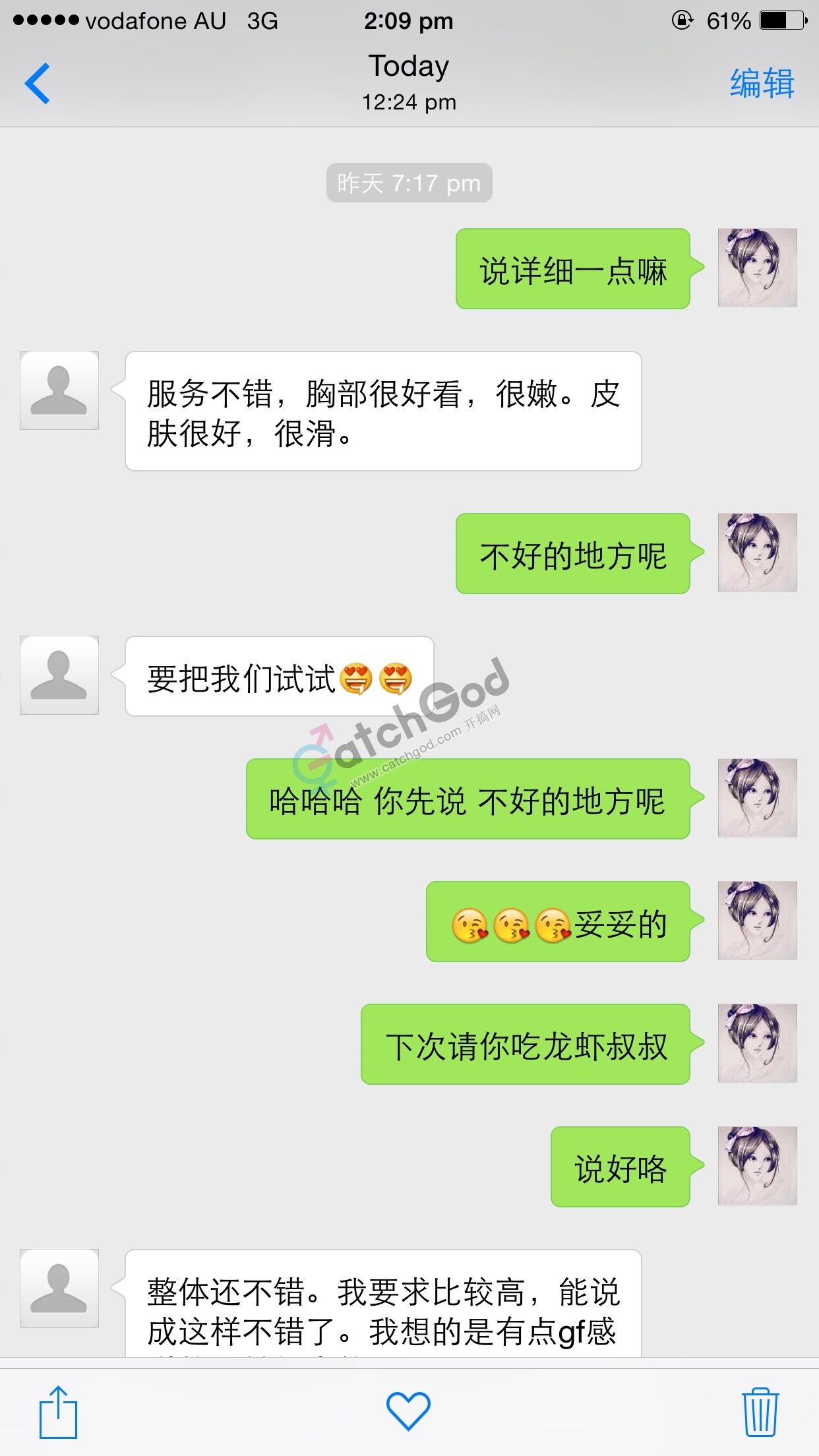819x1456 pixels.
Task: Delete this photo with trash icon
Action: pyautogui.click(x=760, y=1412)
